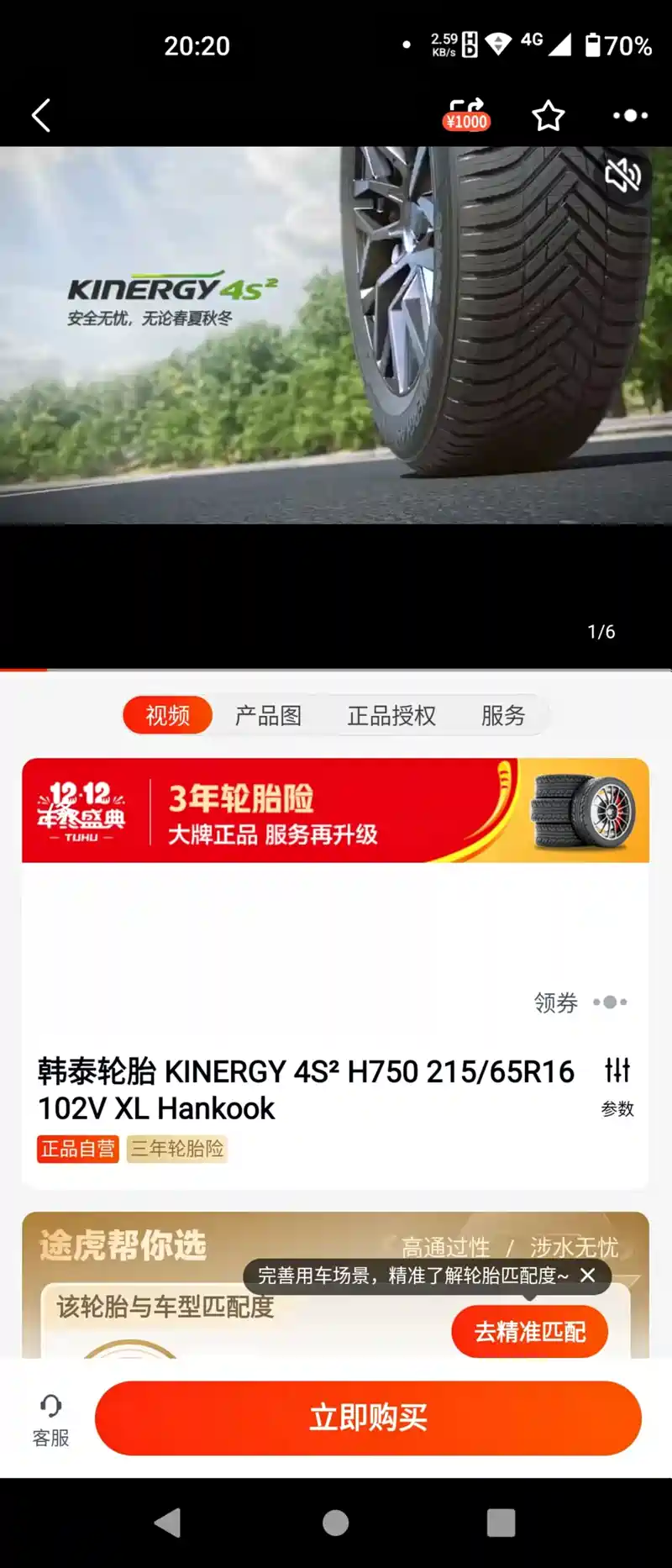Contact 客服 customer service
This screenshot has width=672, height=1568.
(x=50, y=1420)
